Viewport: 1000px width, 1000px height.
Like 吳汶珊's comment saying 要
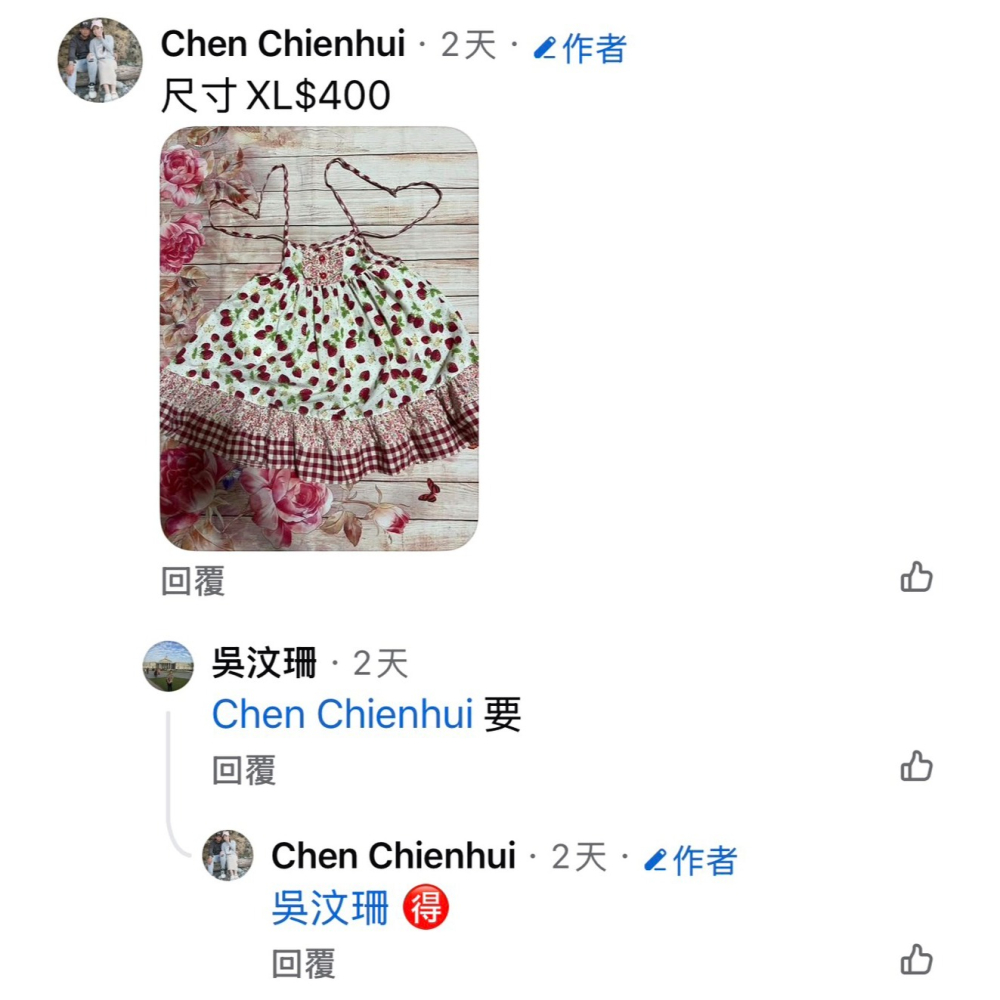click(x=916, y=766)
